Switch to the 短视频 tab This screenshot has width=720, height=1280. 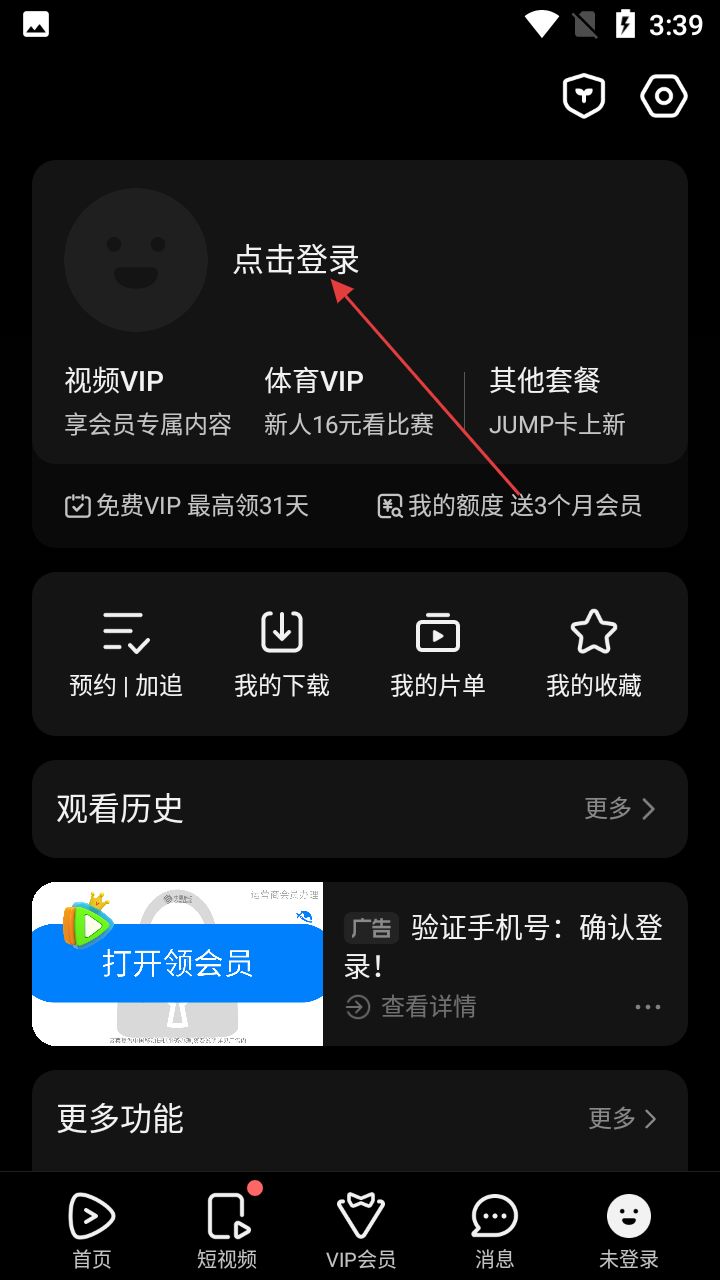click(x=227, y=1232)
